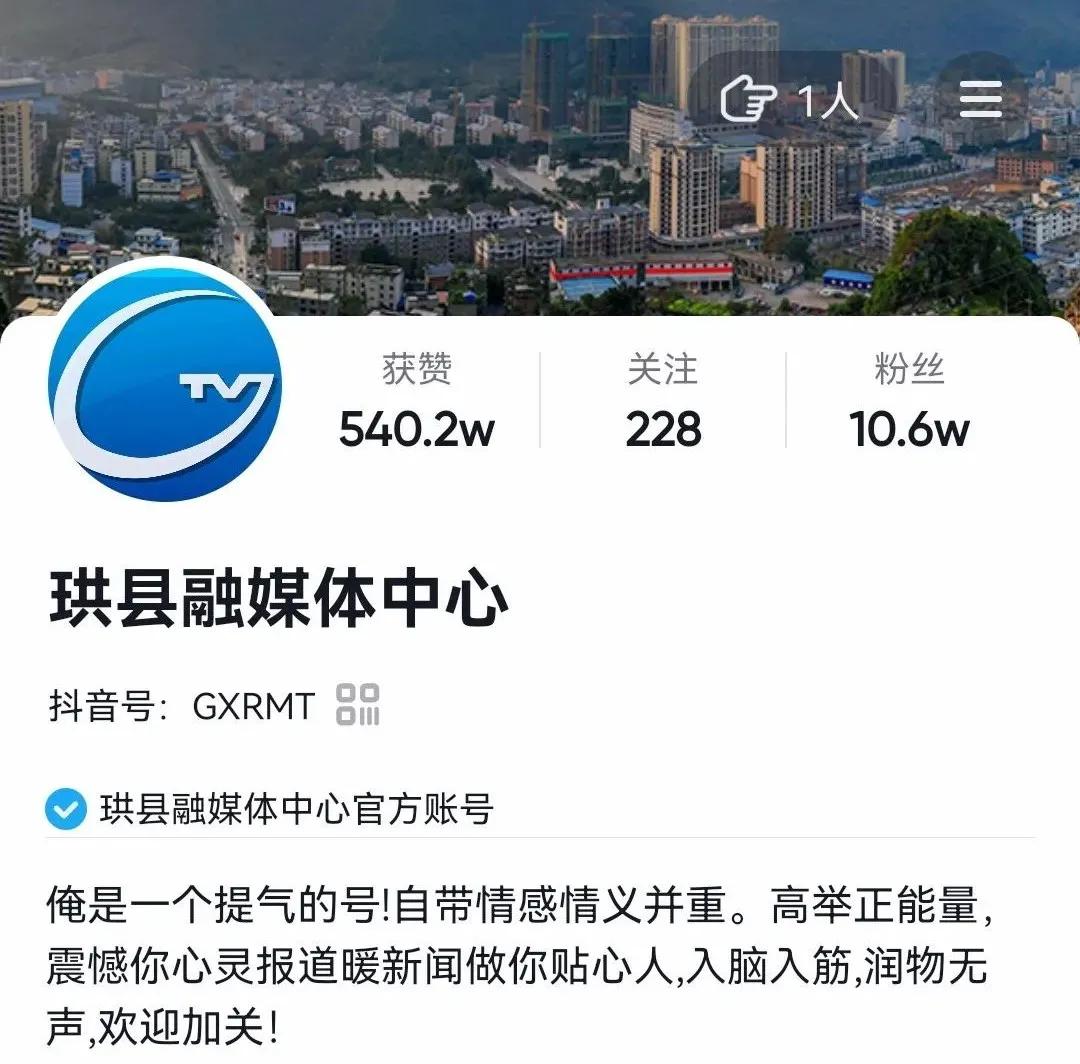Show the QR code next to GXRMT
Viewport: 1080px width, 1064px height.
[358, 705]
